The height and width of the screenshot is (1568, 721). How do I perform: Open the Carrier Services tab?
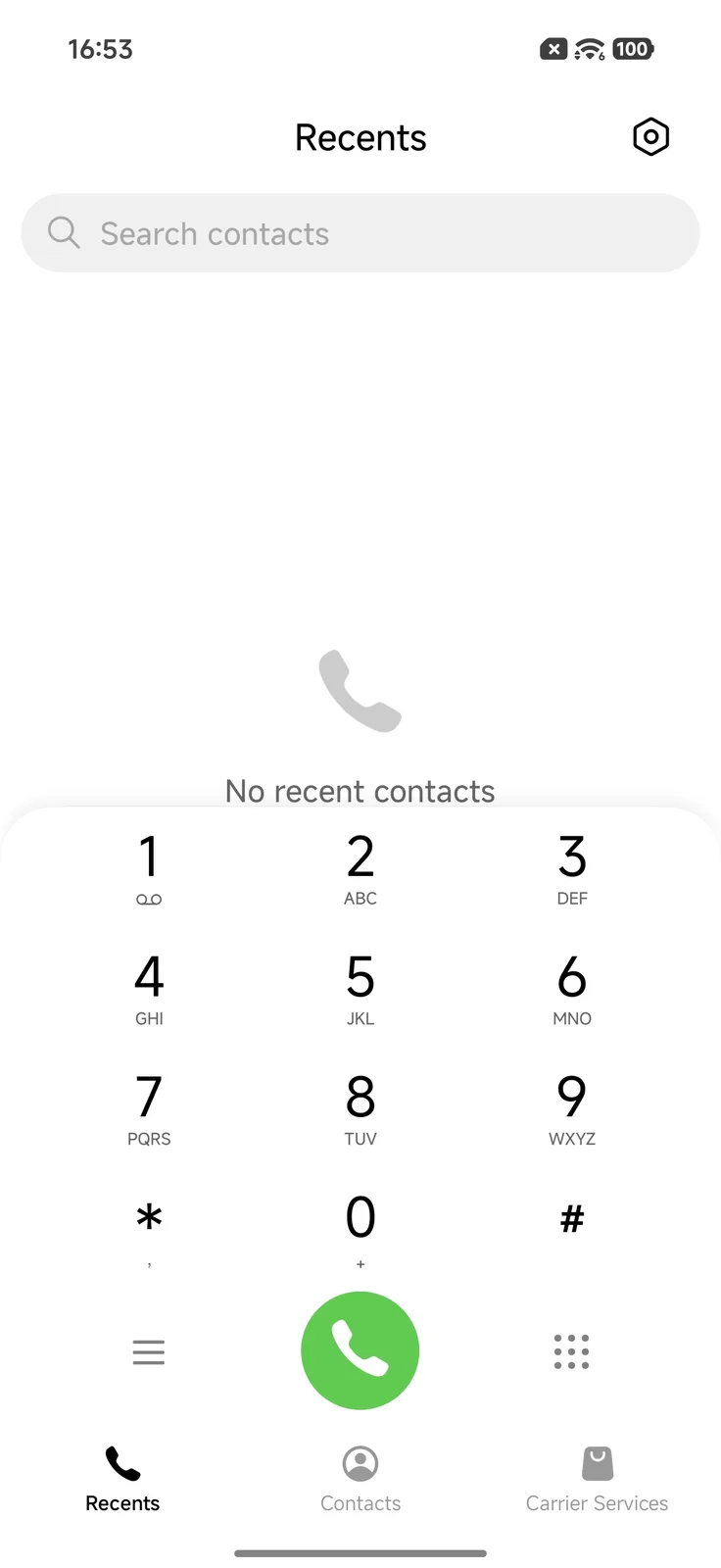[597, 1480]
